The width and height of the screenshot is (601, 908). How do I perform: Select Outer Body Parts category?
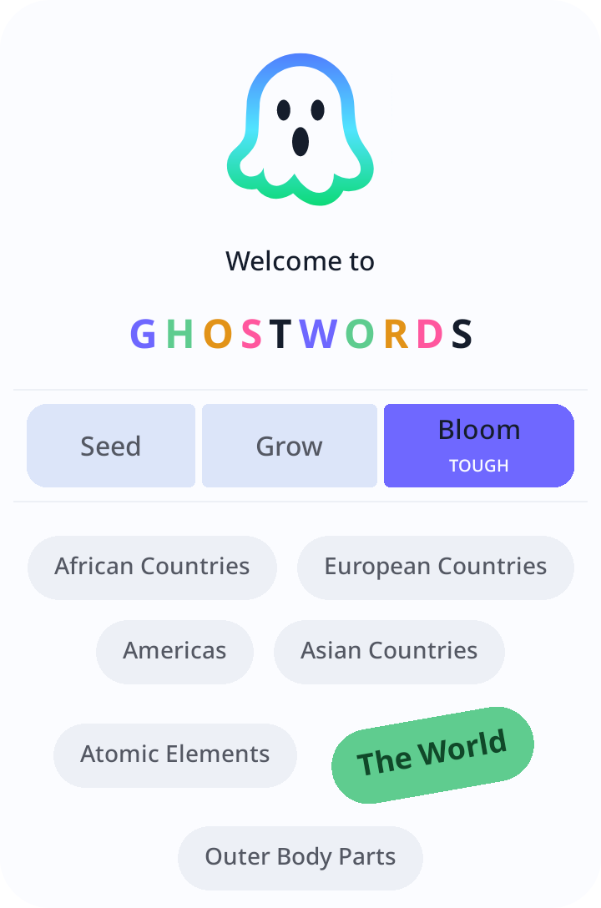[300, 858]
